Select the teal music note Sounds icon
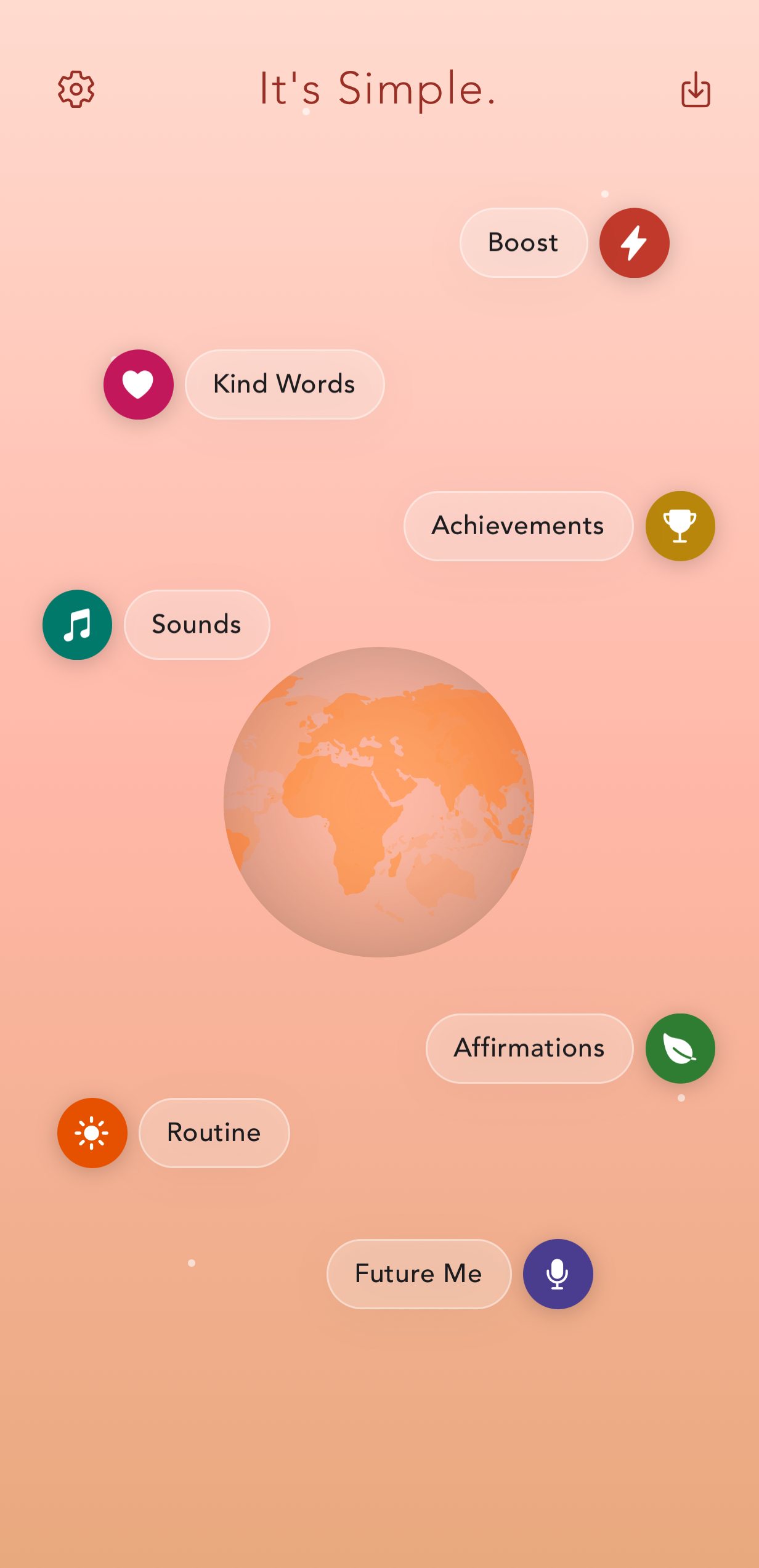Viewport: 759px width, 1568px height. (x=76, y=624)
